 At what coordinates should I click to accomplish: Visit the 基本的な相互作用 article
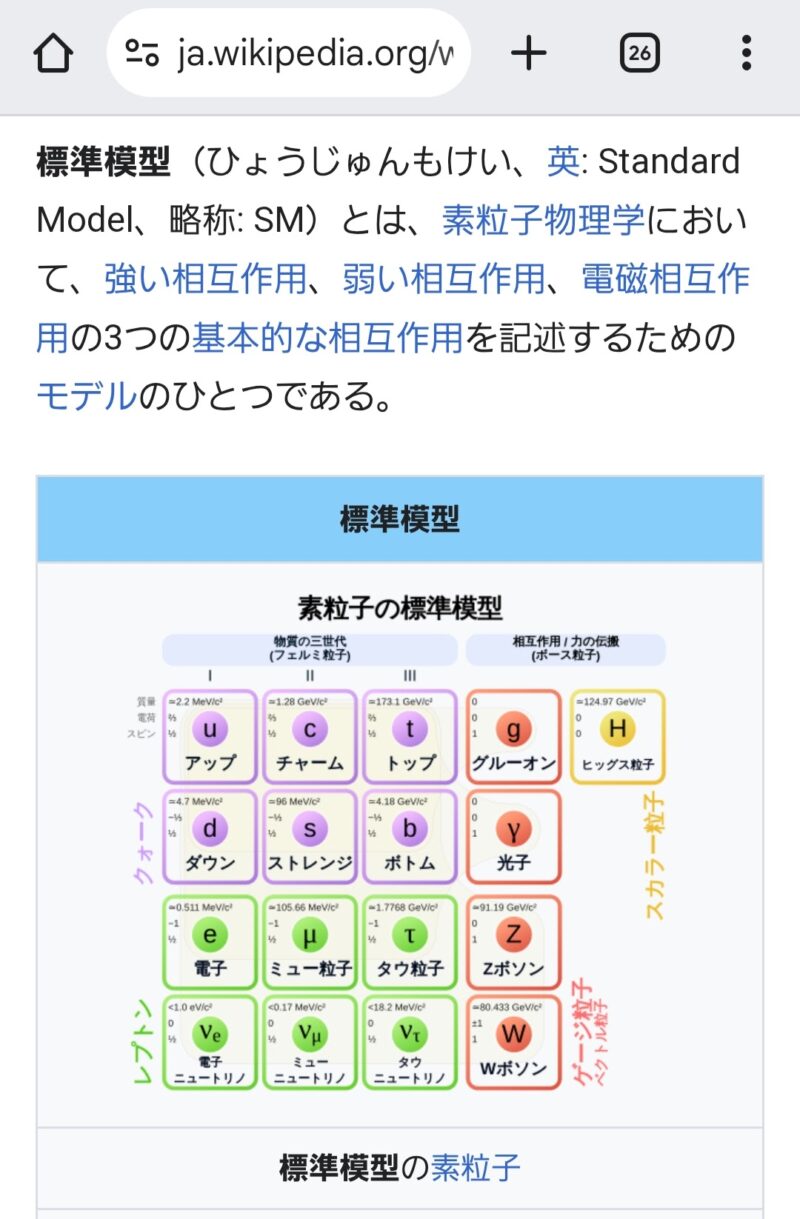328,338
